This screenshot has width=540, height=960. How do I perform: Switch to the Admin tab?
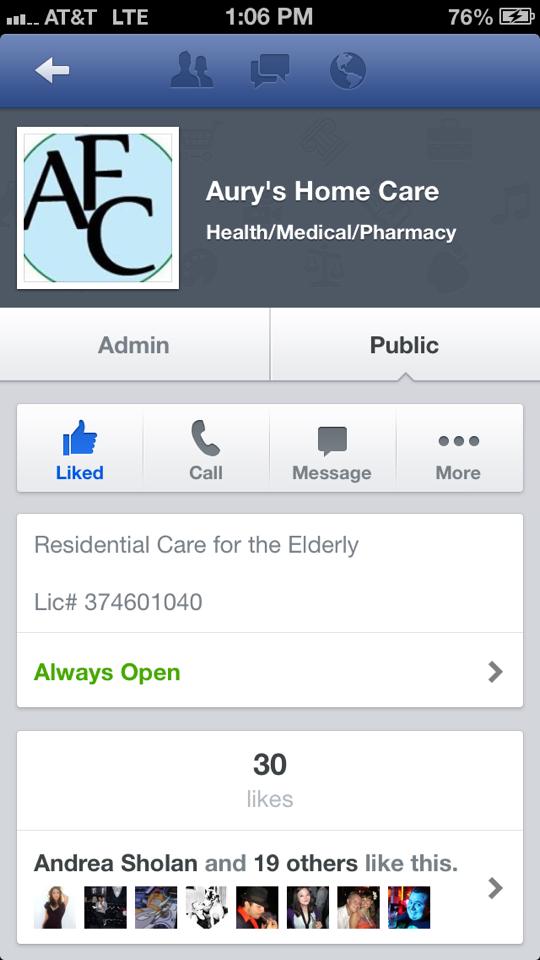134,345
